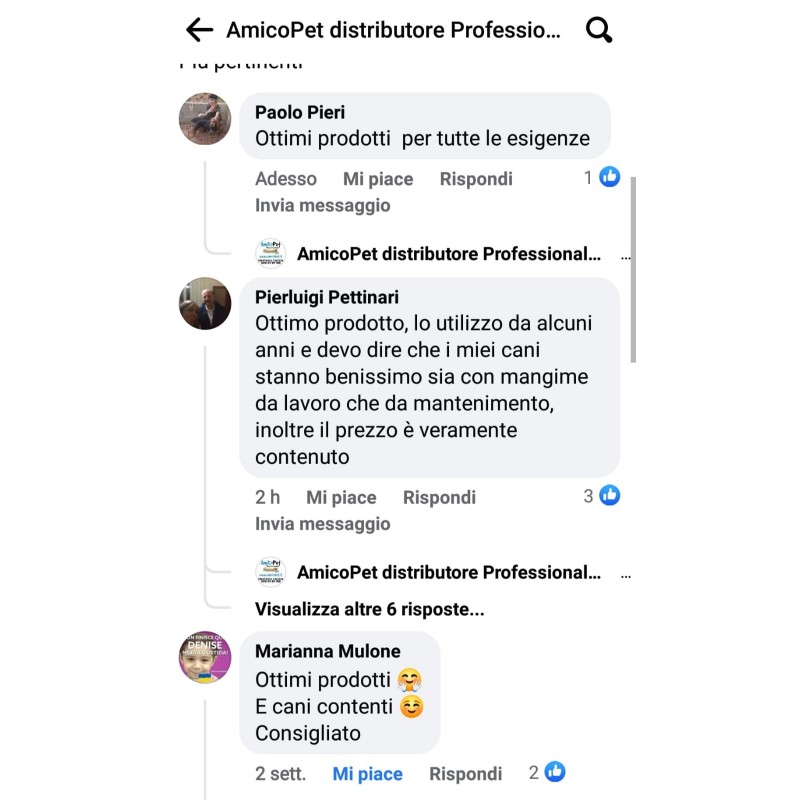This screenshot has height=800, width=800.
Task: Open AmicoPet reply under Pierluigi Pettinari's comment
Action: (x=448, y=573)
